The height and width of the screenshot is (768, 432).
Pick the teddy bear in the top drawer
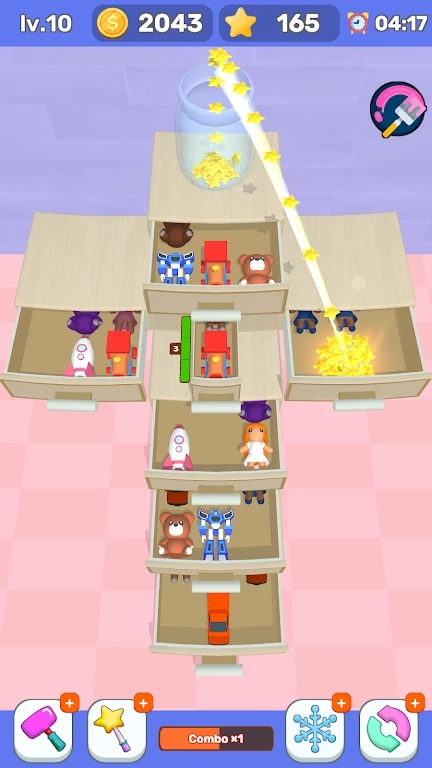pos(256,269)
